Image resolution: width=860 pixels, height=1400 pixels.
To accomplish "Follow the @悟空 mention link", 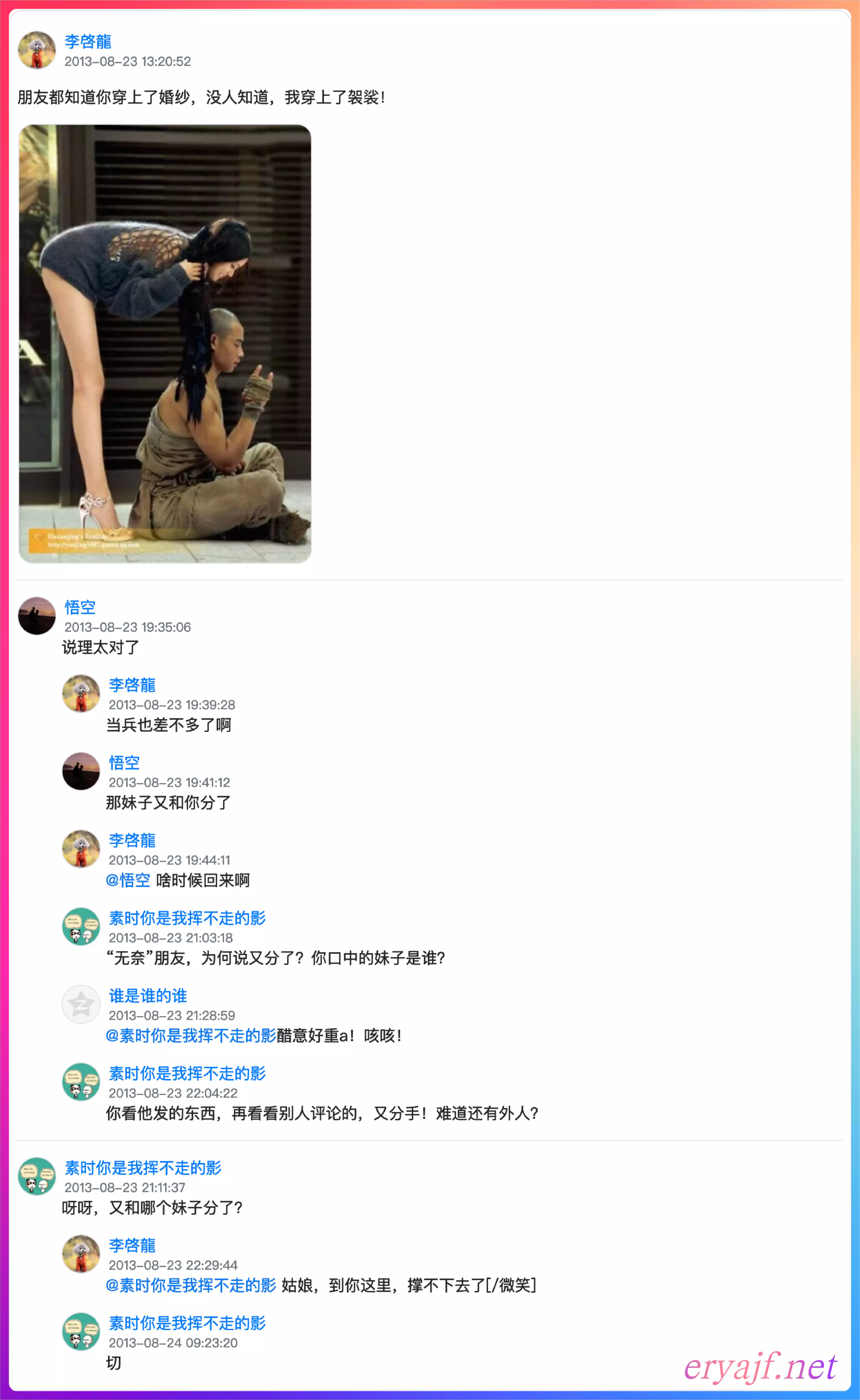I will (x=128, y=880).
